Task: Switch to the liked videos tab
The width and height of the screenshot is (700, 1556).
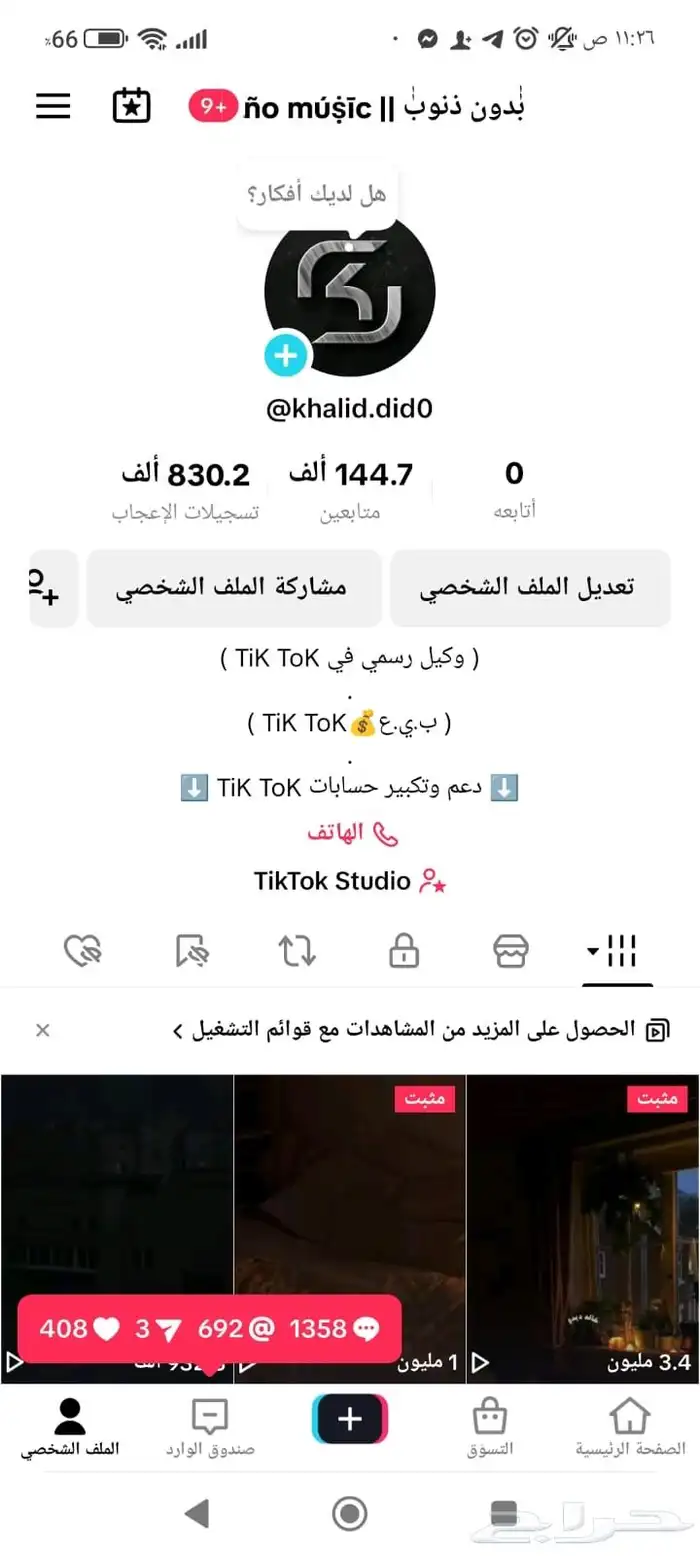Action: [83, 951]
